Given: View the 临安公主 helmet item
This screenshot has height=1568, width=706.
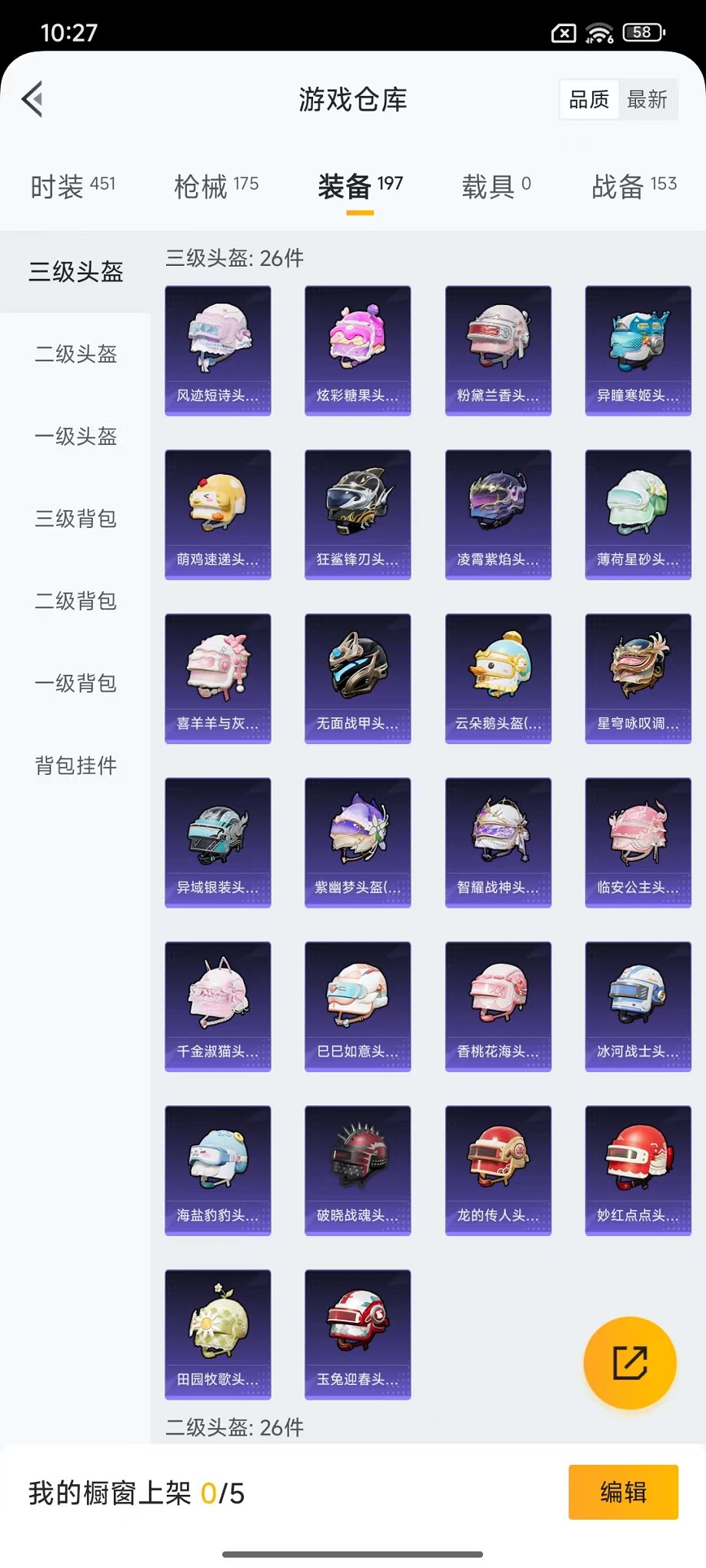Looking at the screenshot, I should [x=638, y=842].
